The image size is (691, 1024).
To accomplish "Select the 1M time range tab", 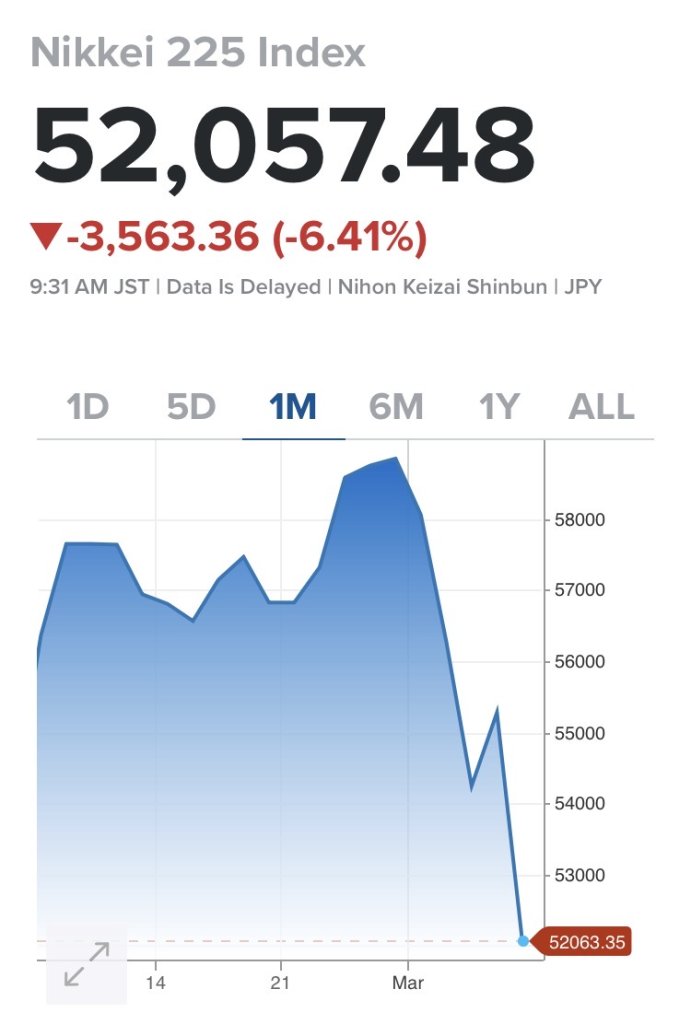I will pos(292,407).
